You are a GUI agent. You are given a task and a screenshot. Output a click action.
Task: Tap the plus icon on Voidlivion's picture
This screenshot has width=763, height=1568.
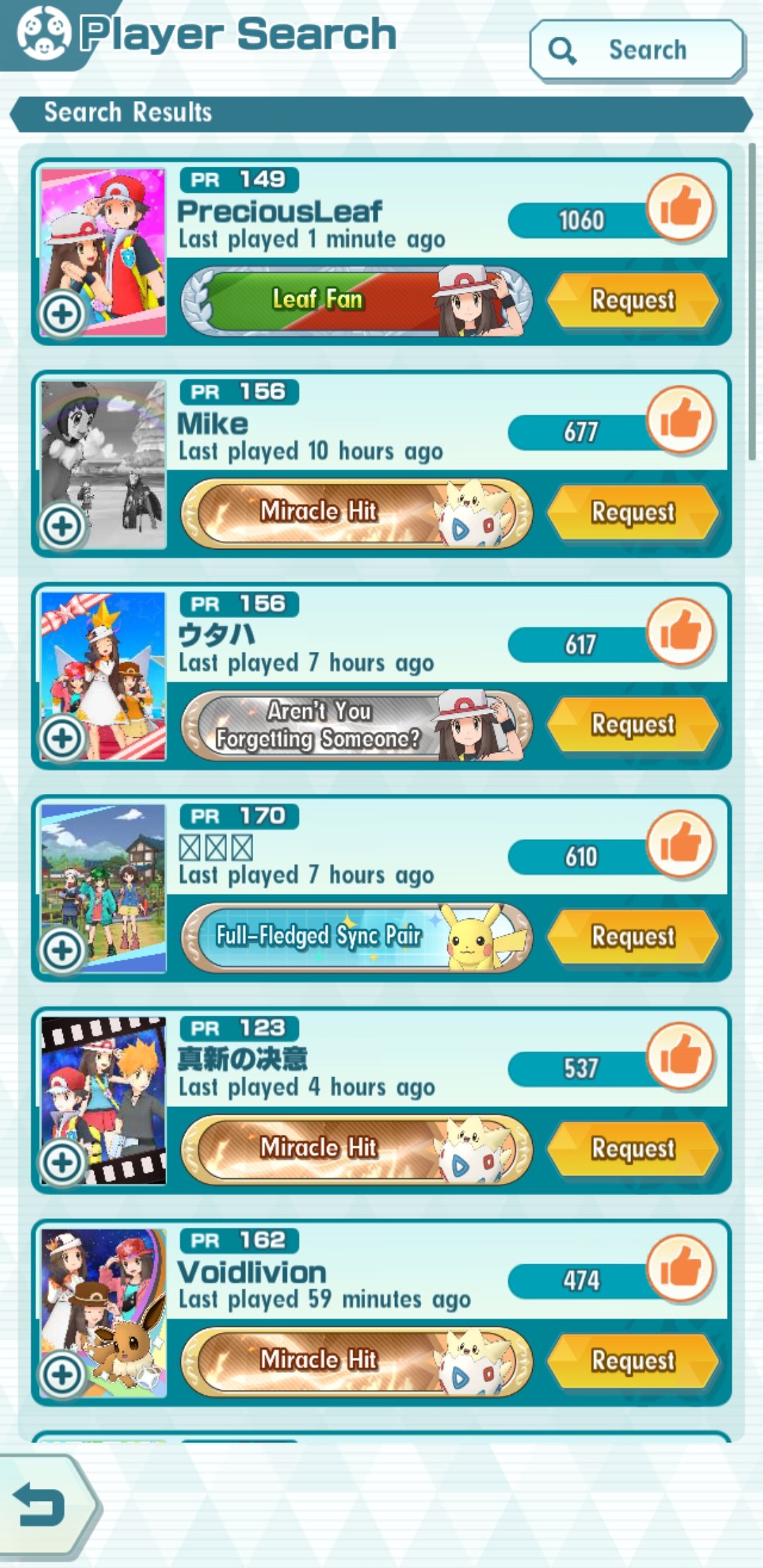(x=62, y=1374)
